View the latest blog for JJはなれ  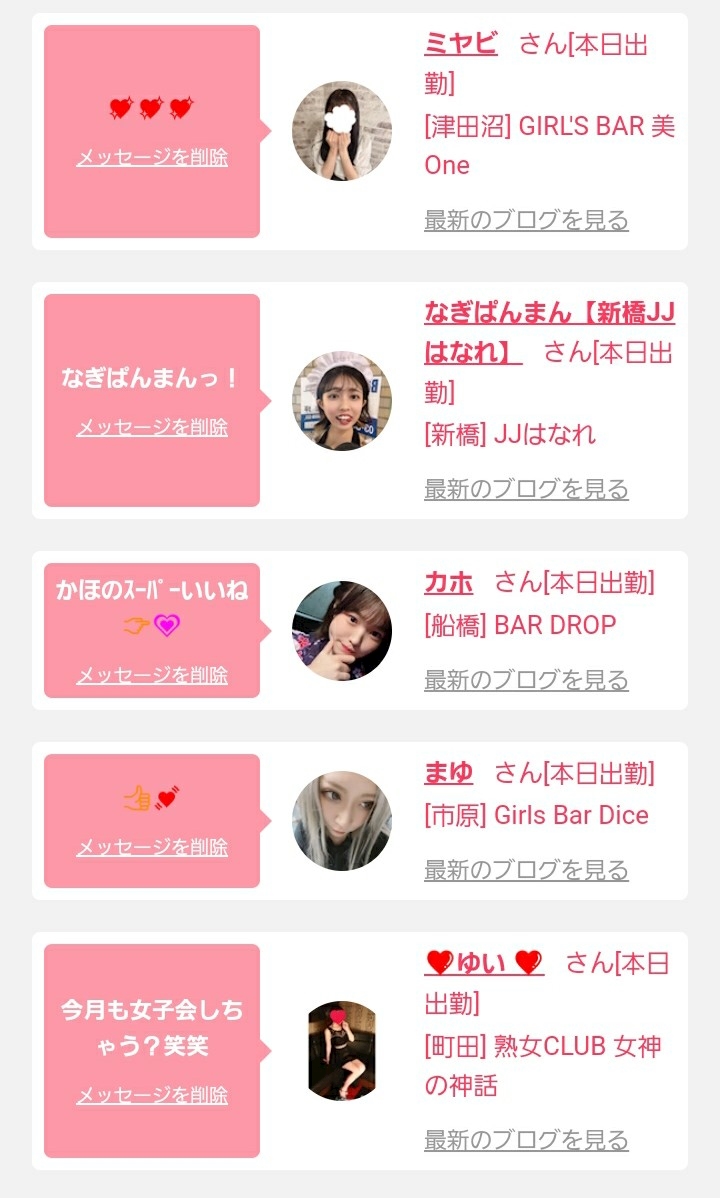[x=527, y=489]
